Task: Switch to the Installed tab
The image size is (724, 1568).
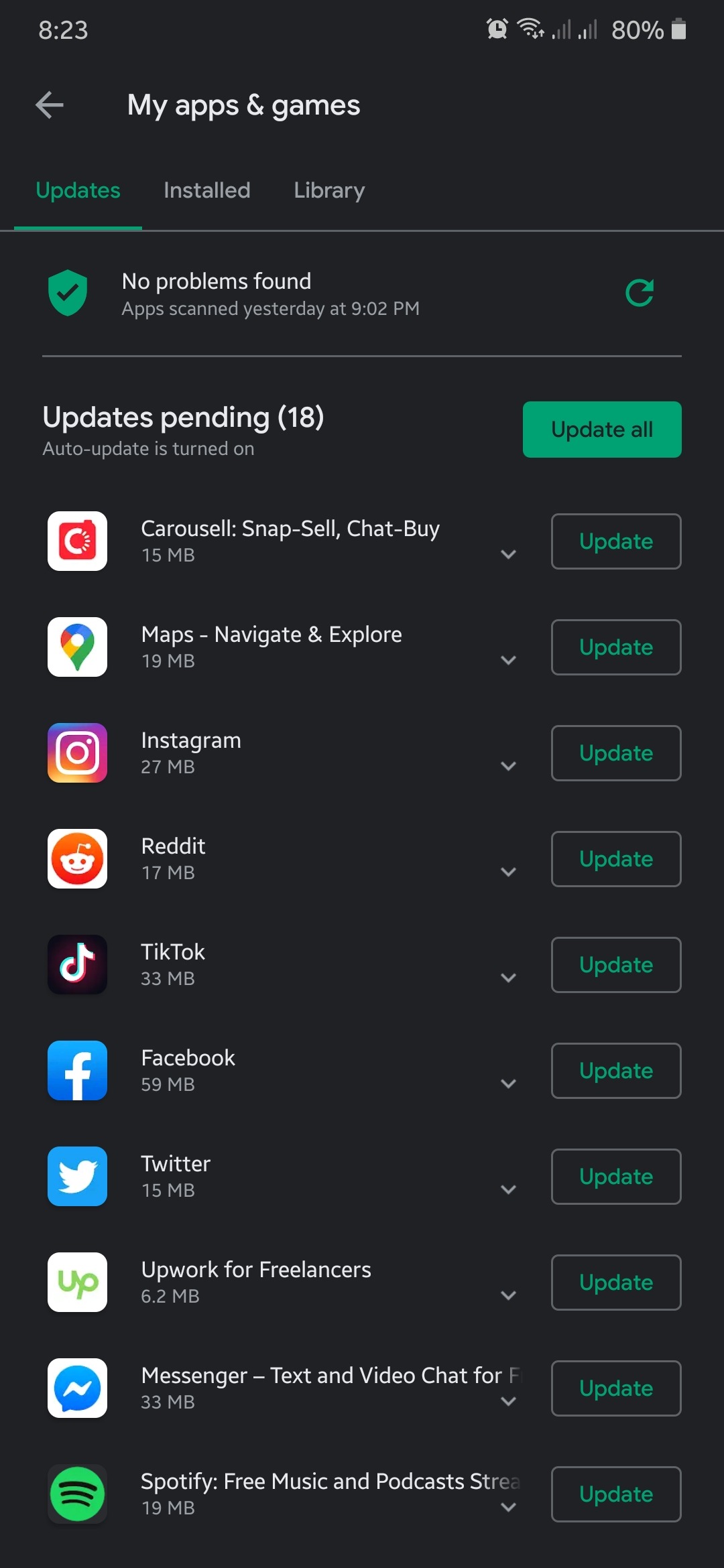Action: click(206, 190)
